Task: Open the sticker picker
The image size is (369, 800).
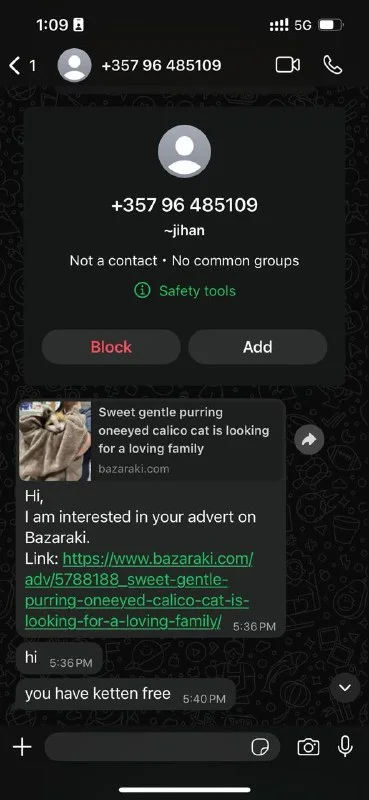Action: click(260, 747)
